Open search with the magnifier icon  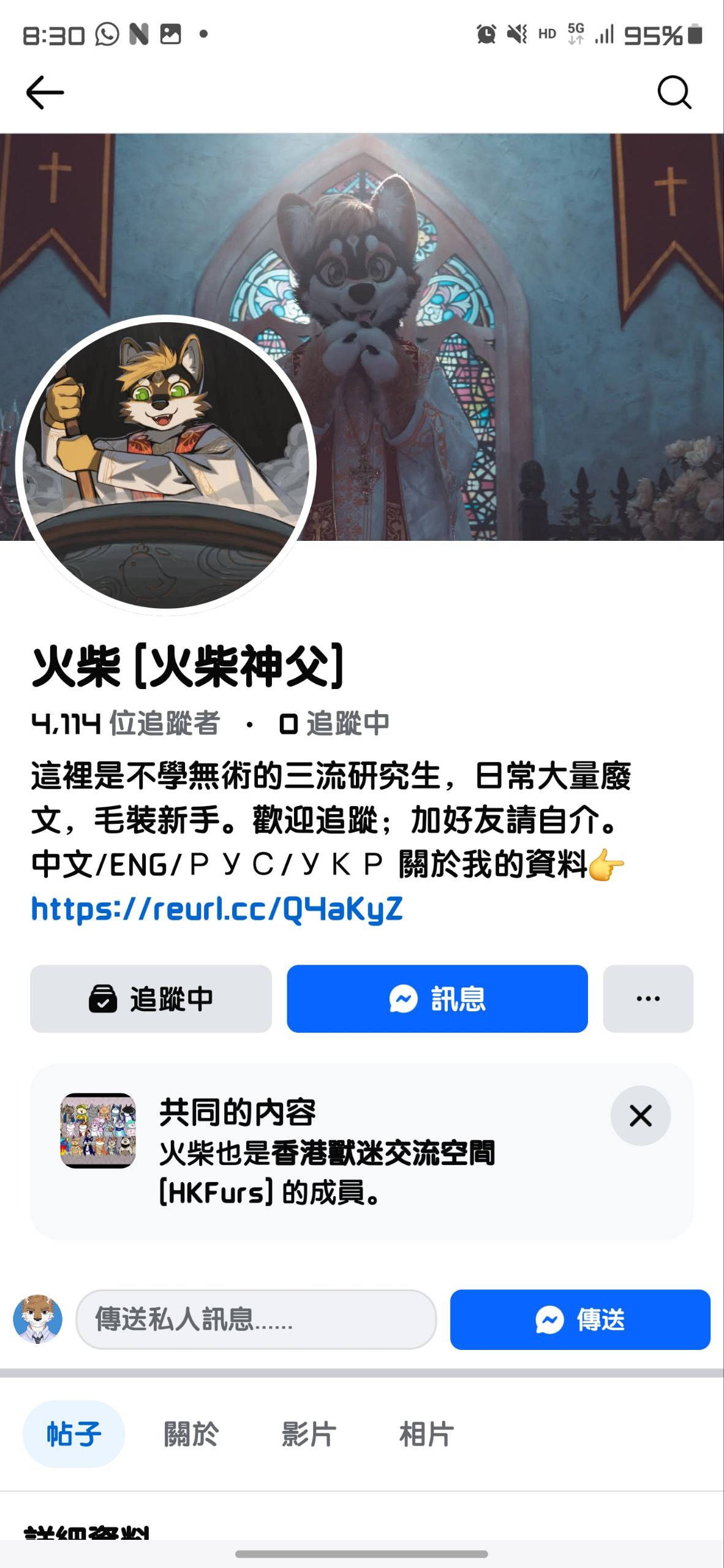click(674, 92)
